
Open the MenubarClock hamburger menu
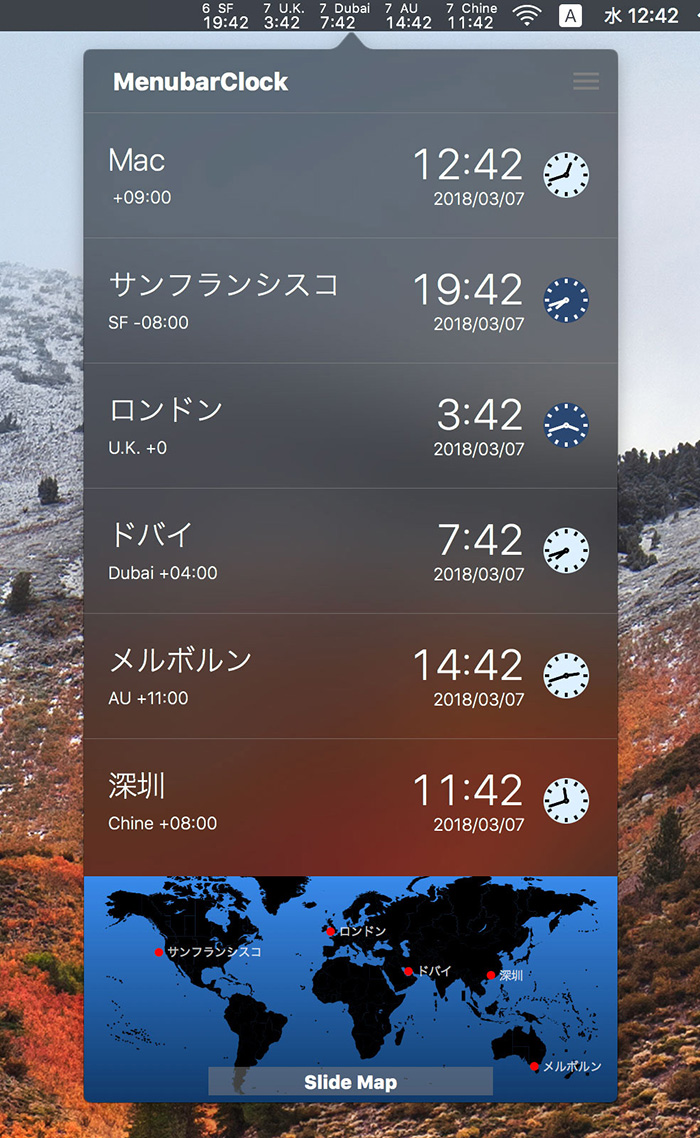tap(586, 82)
